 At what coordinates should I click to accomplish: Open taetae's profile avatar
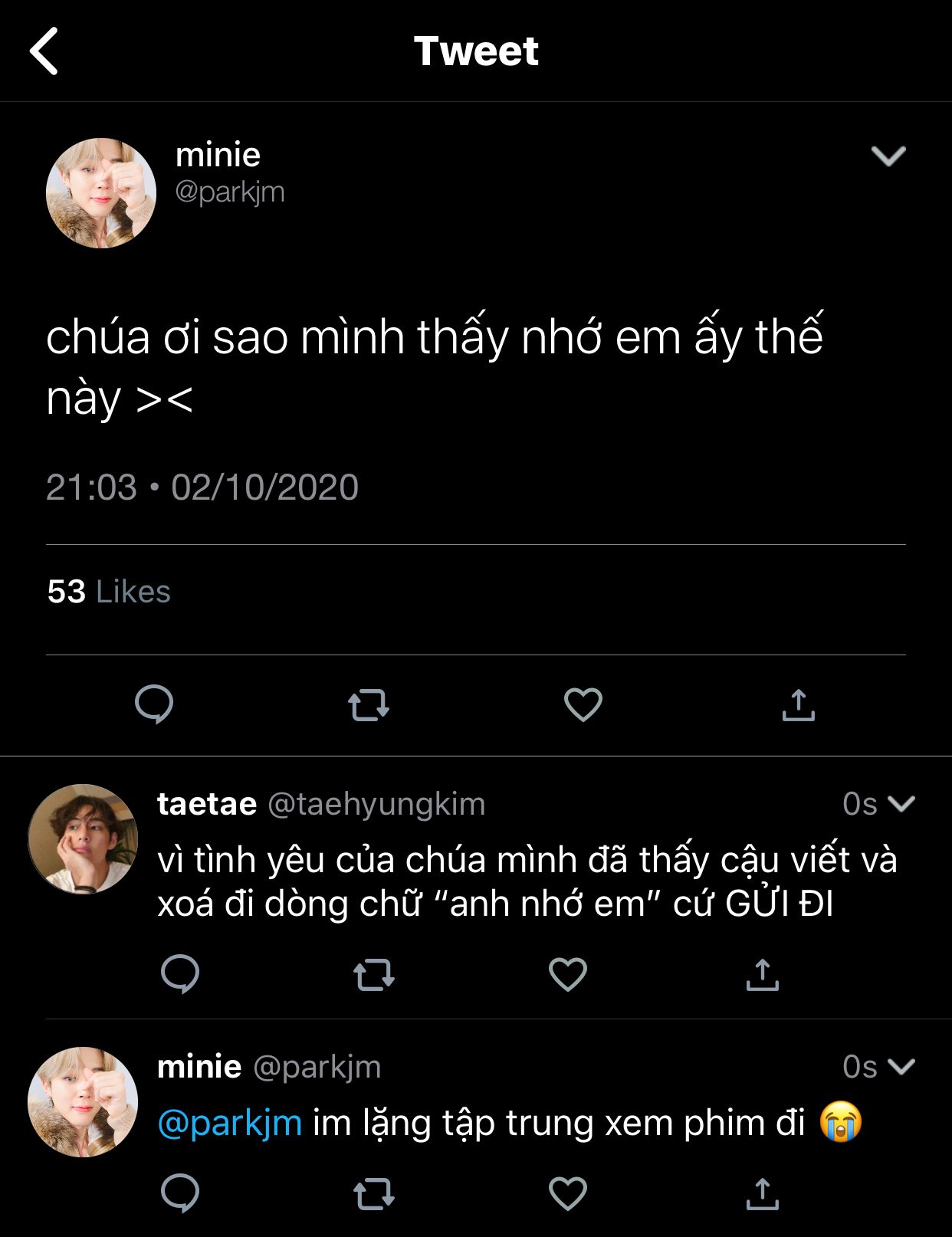point(83,839)
